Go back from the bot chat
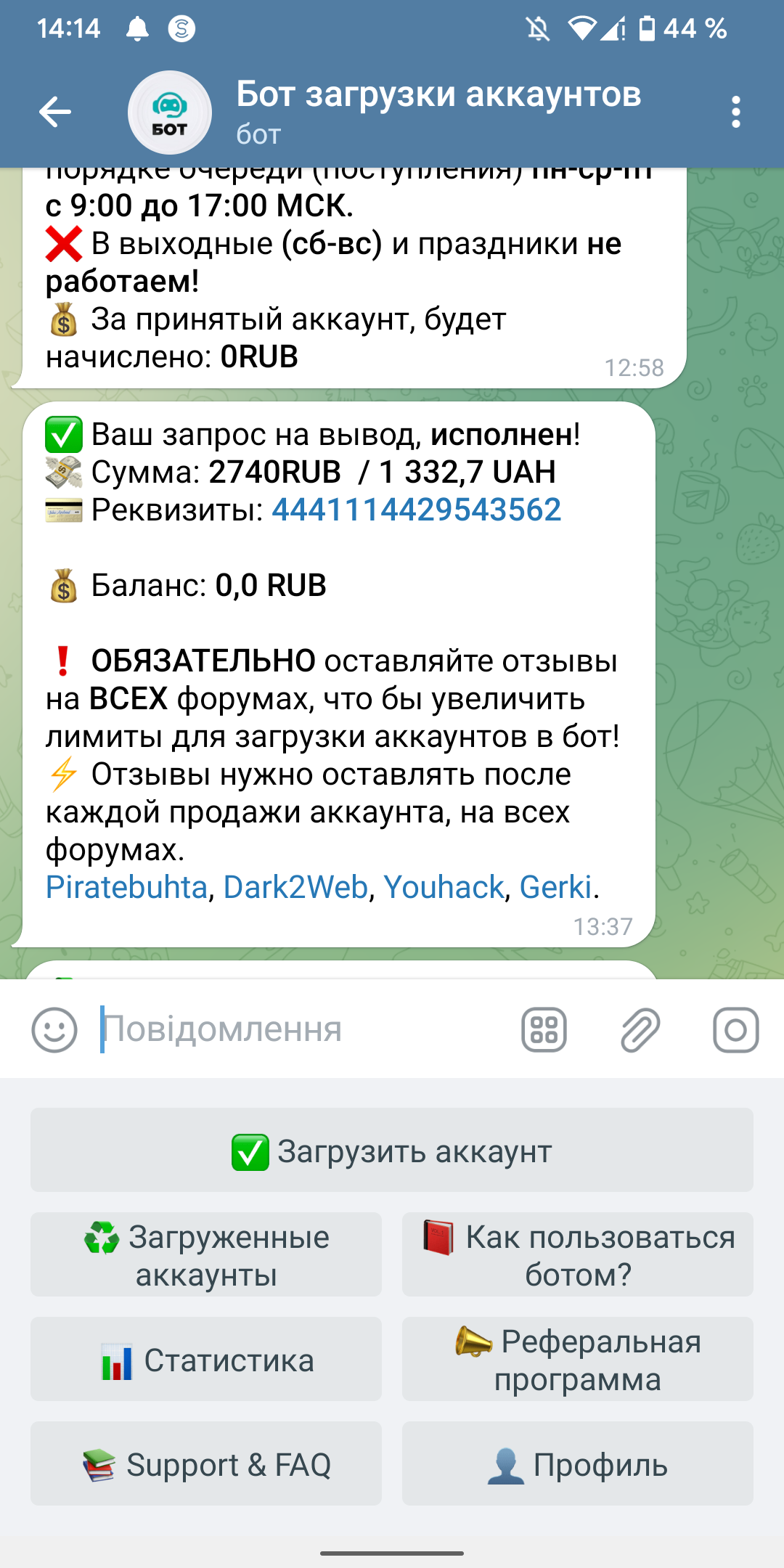Image resolution: width=784 pixels, height=1568 pixels. pos(55,112)
